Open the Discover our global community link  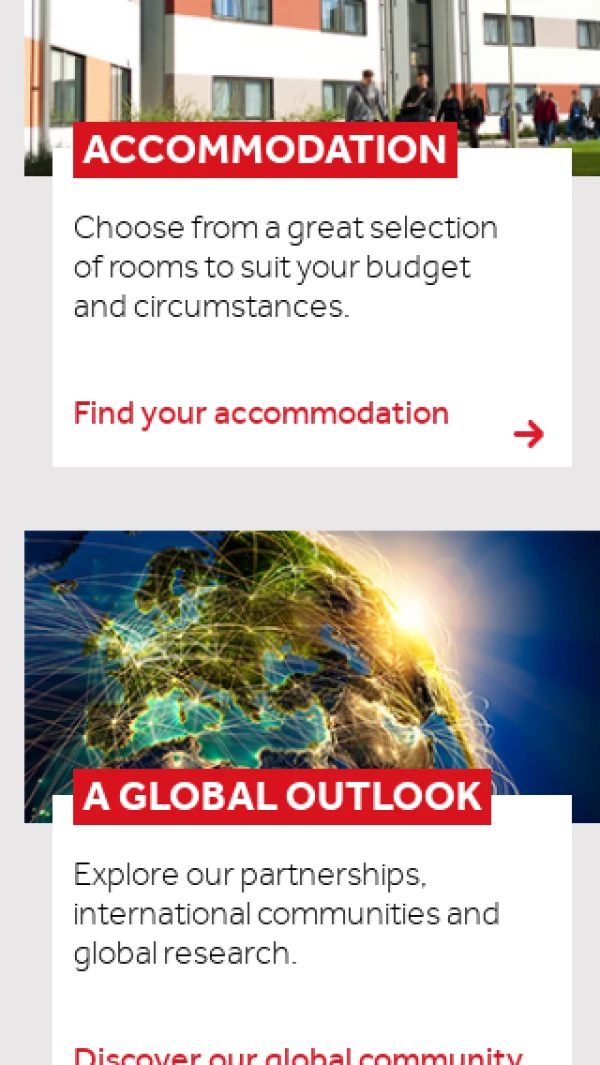[298, 1055]
